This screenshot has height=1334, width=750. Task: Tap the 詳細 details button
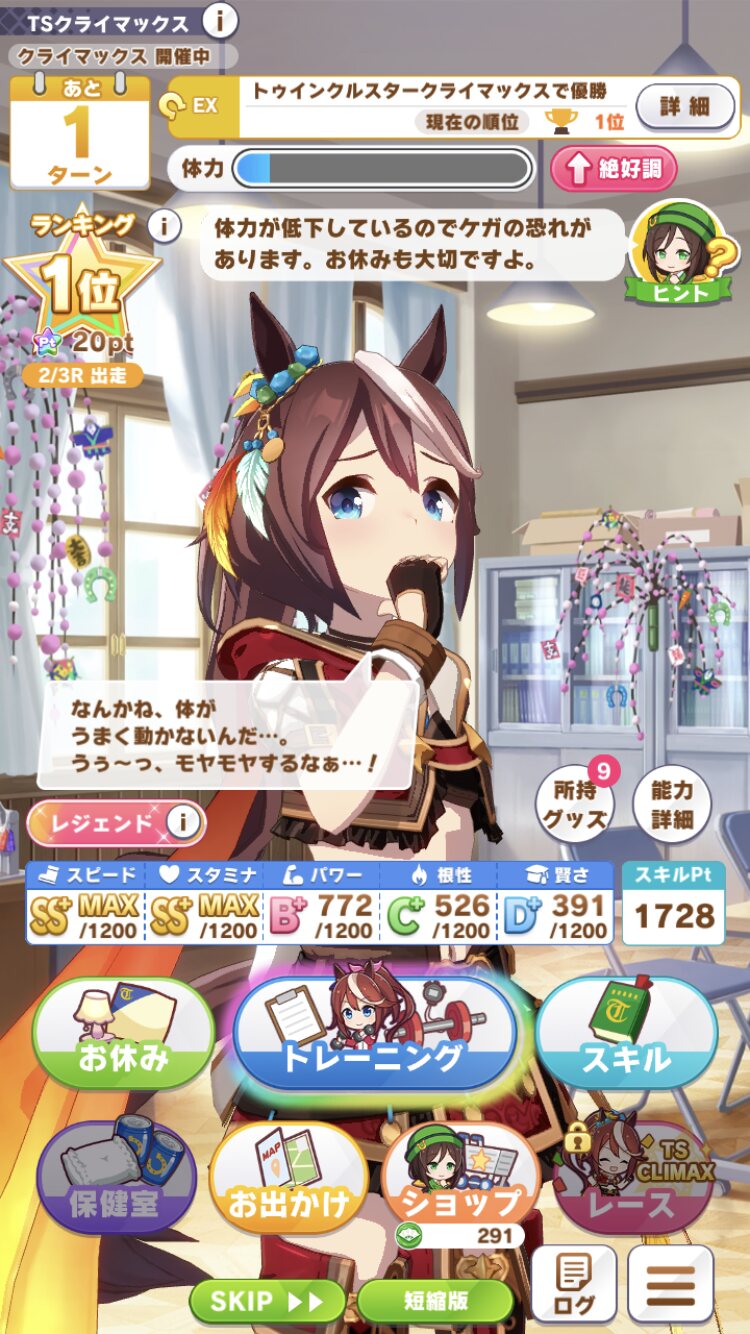click(x=685, y=104)
